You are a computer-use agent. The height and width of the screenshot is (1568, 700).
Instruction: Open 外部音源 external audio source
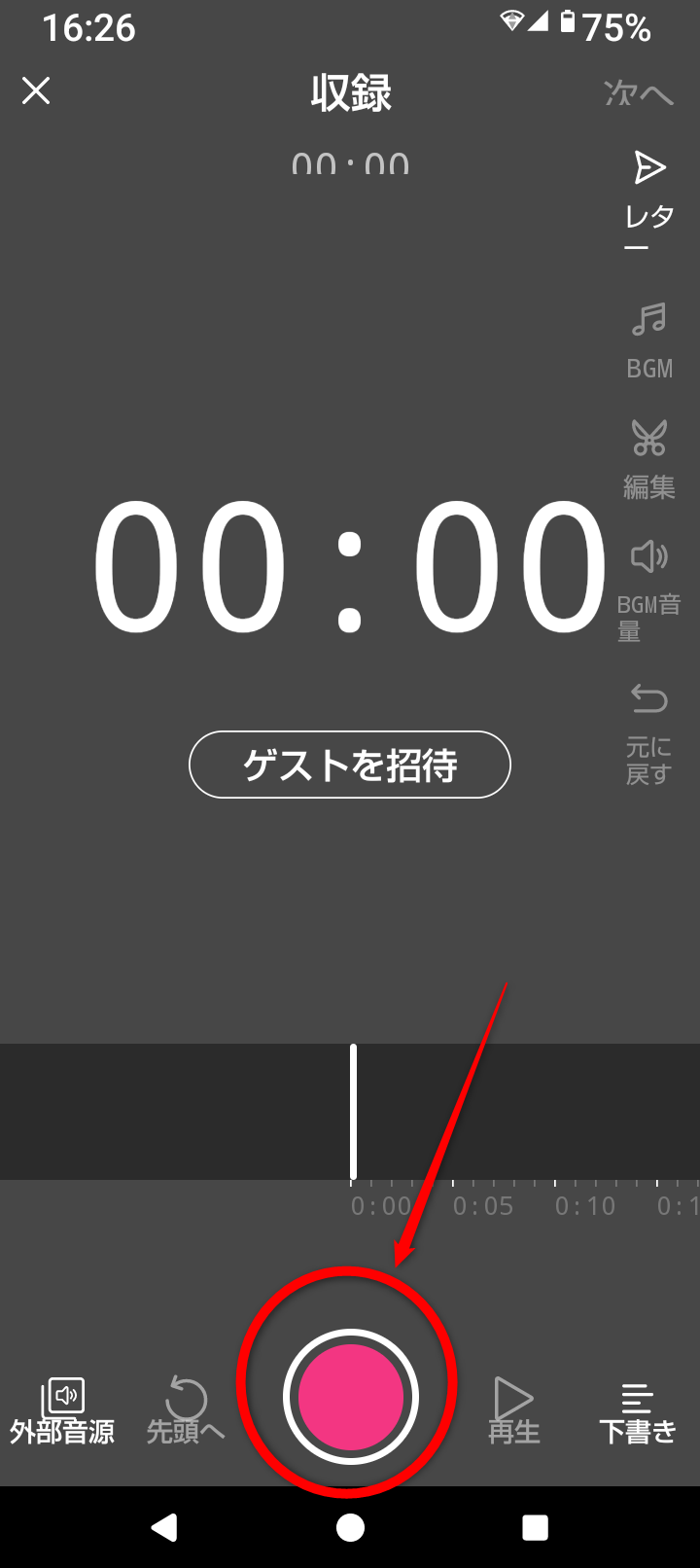(63, 1410)
